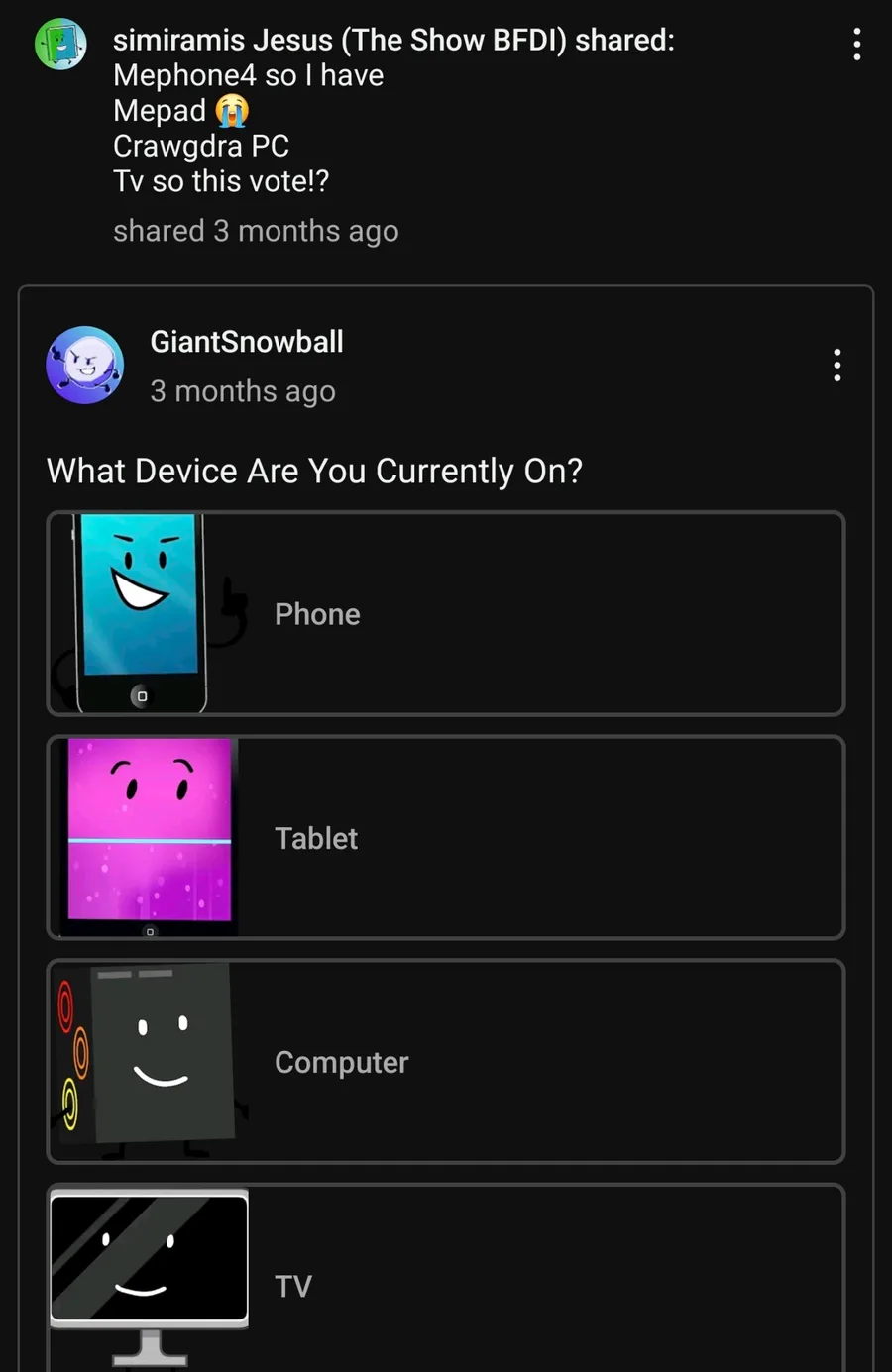Open the GiantSnowball post options menu

point(837,366)
